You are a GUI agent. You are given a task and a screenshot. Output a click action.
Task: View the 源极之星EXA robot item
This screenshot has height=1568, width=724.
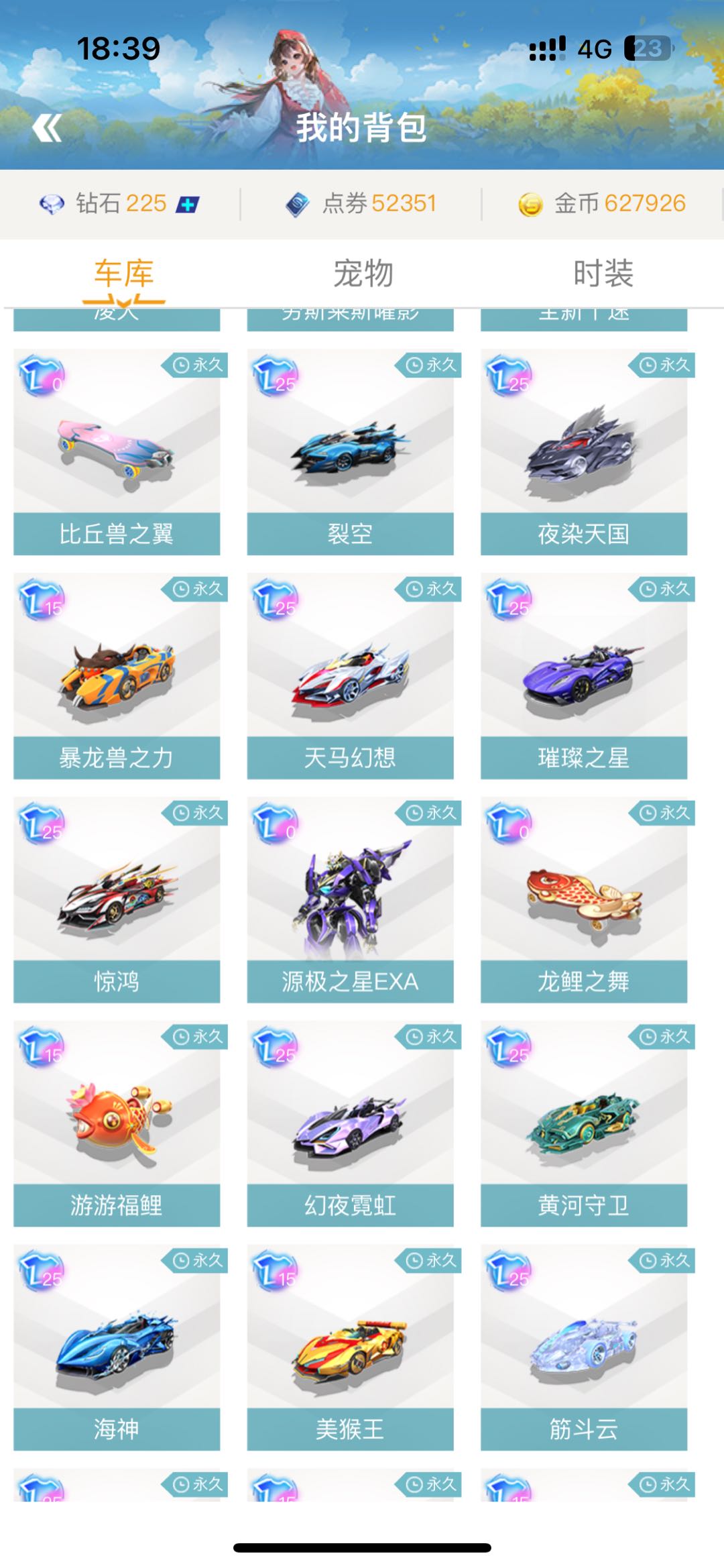[x=350, y=899]
